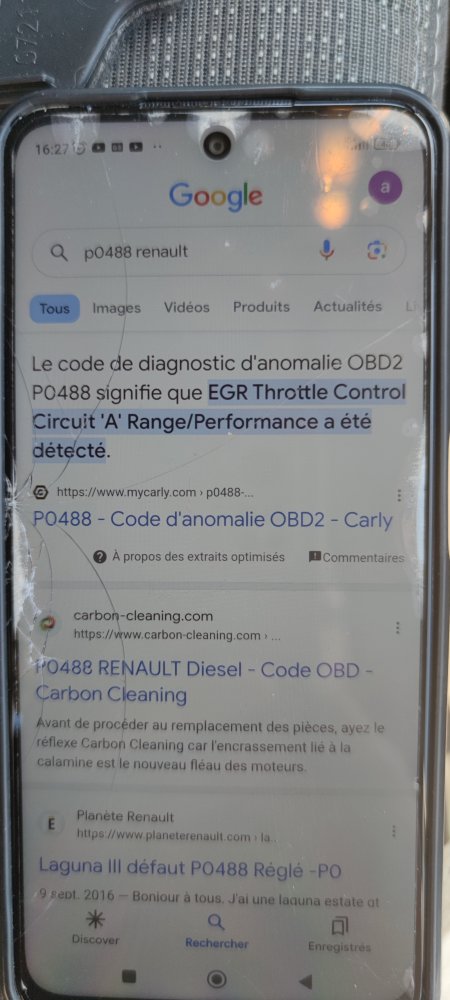Switch to the Vidéos tab
Screen dimensions: 450x1000
pyautogui.click(x=186, y=307)
